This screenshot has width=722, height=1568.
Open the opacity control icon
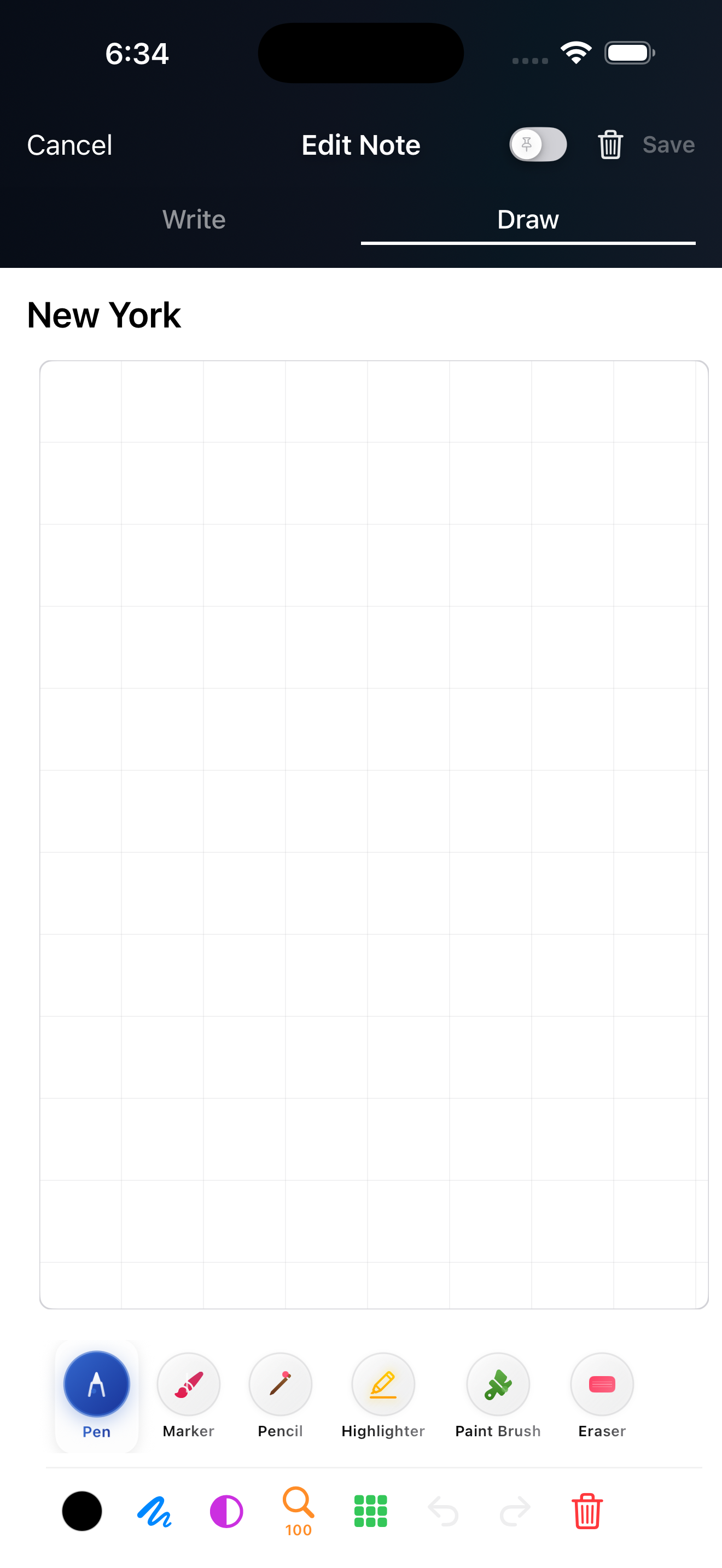click(x=226, y=1510)
